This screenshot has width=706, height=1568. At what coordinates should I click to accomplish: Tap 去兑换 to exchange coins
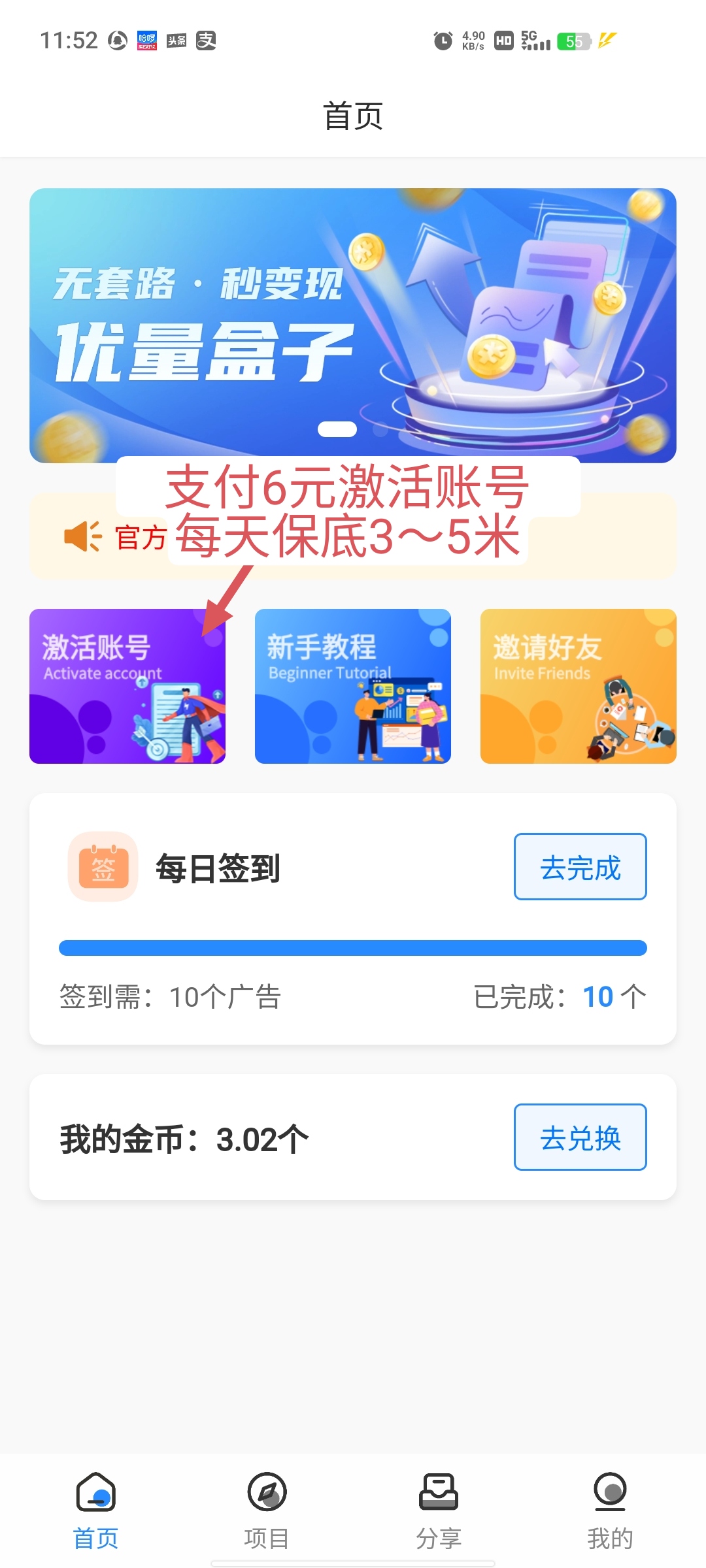(x=580, y=1137)
